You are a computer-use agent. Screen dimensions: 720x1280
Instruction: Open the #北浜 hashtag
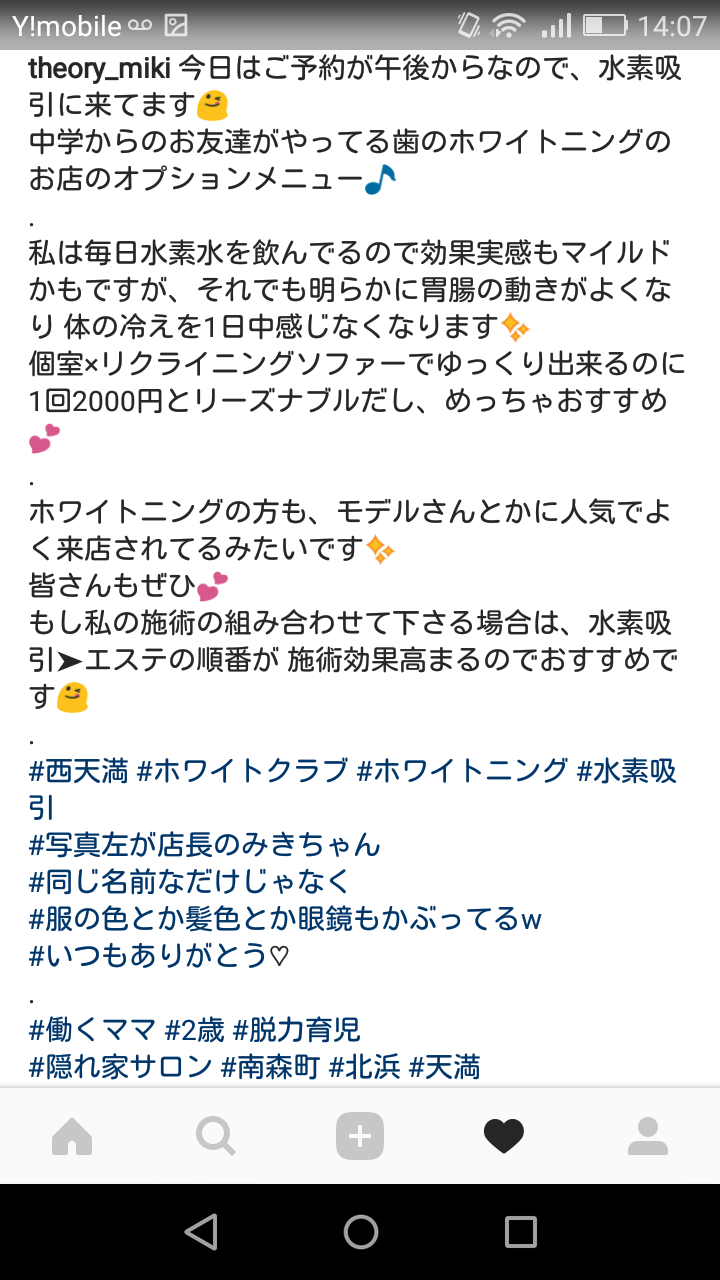(x=365, y=1067)
